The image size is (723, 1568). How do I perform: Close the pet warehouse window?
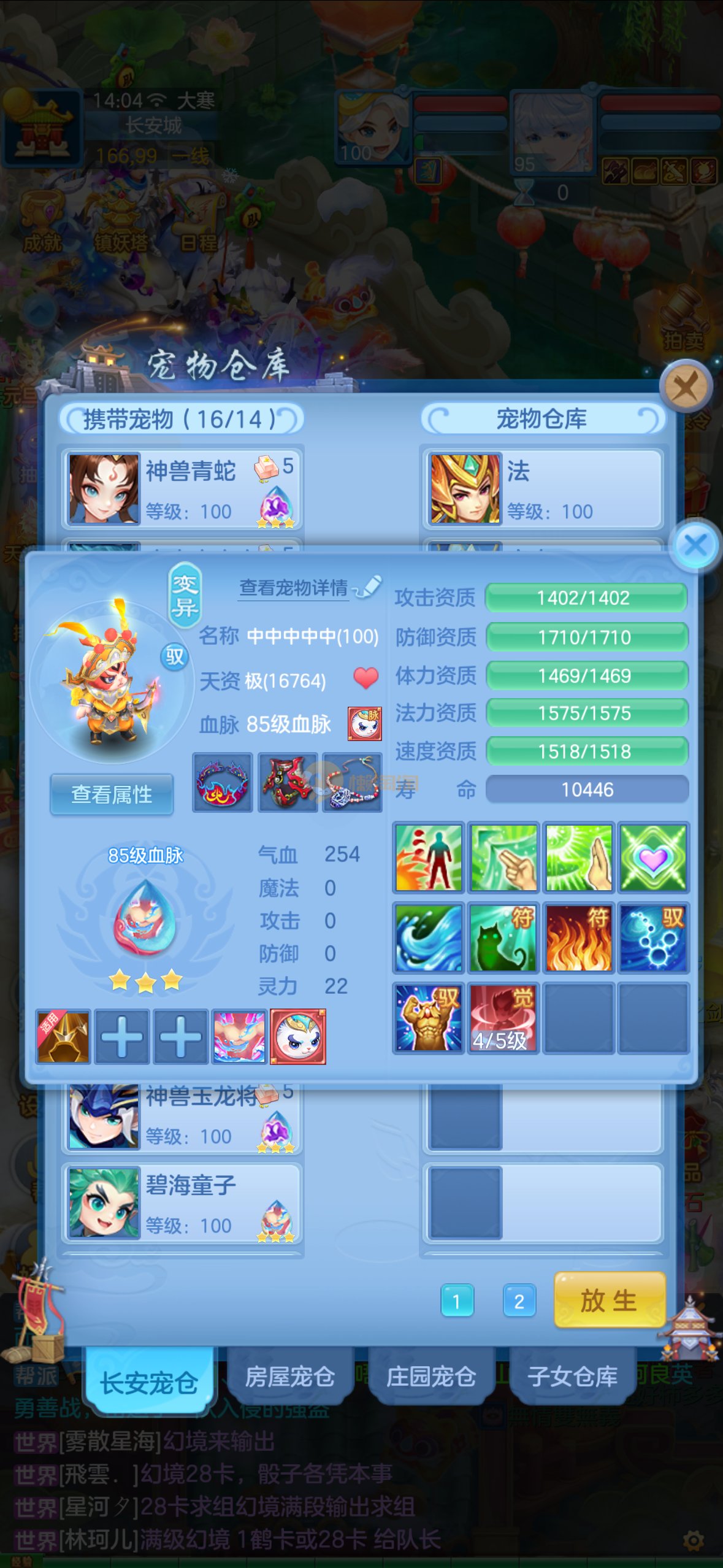(685, 387)
